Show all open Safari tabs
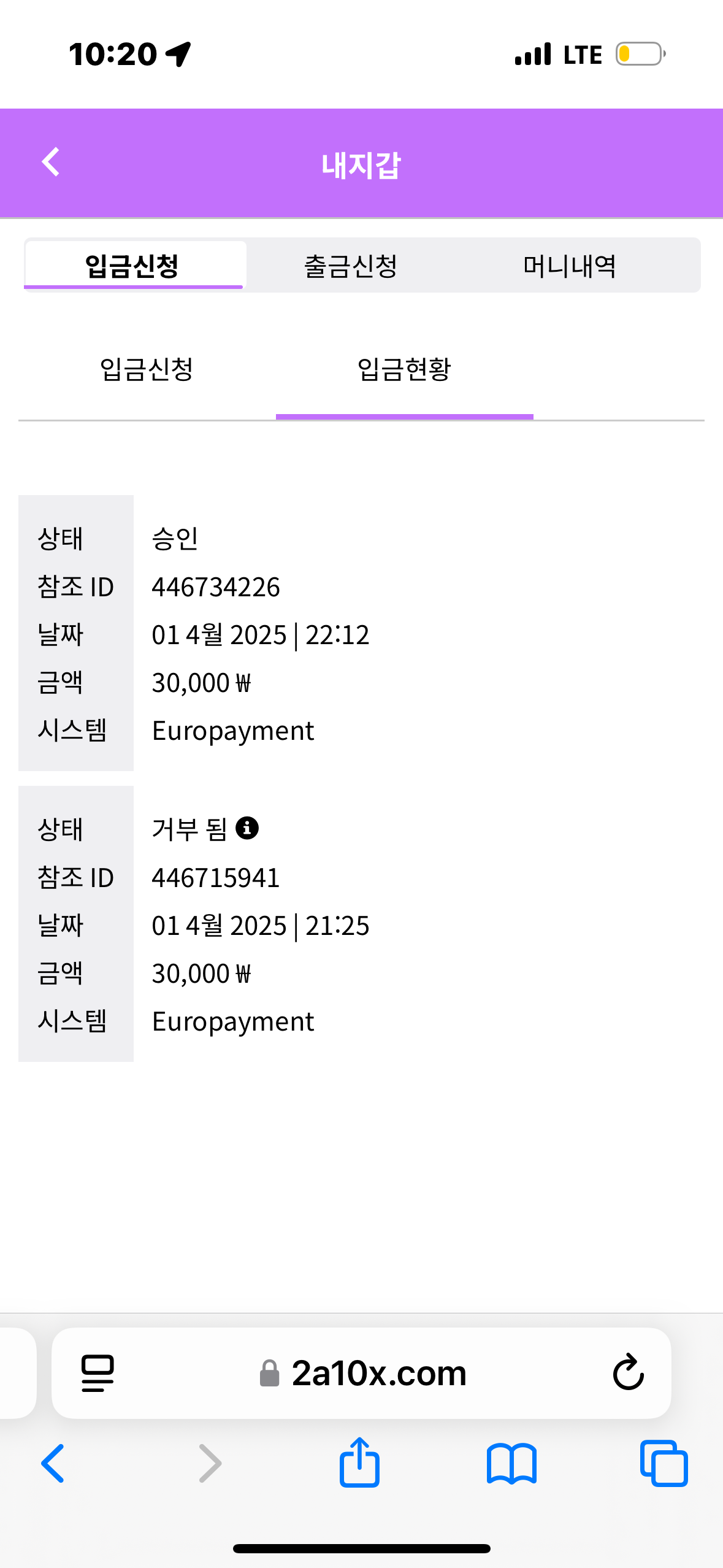This screenshot has width=723, height=1568. click(664, 1463)
